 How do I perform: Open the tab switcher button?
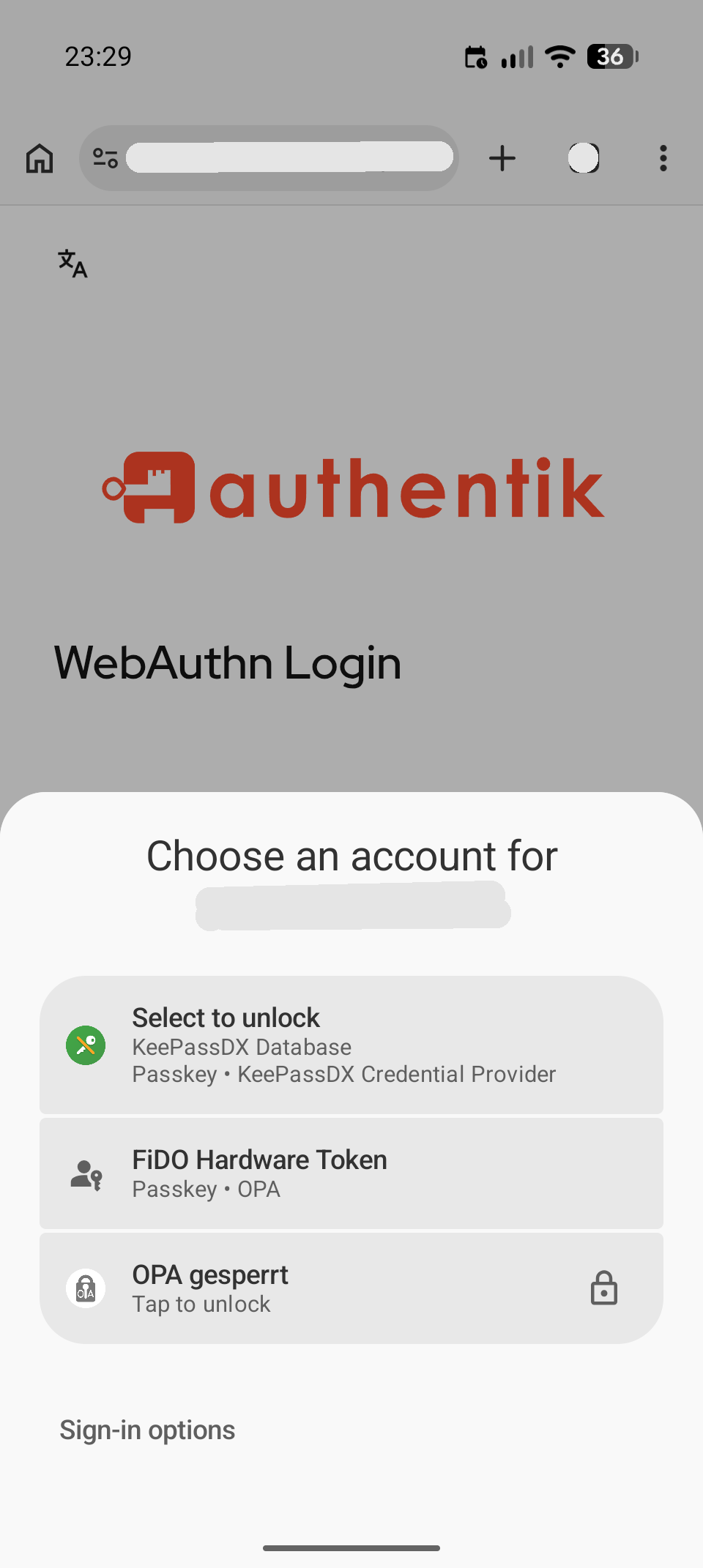pos(584,158)
